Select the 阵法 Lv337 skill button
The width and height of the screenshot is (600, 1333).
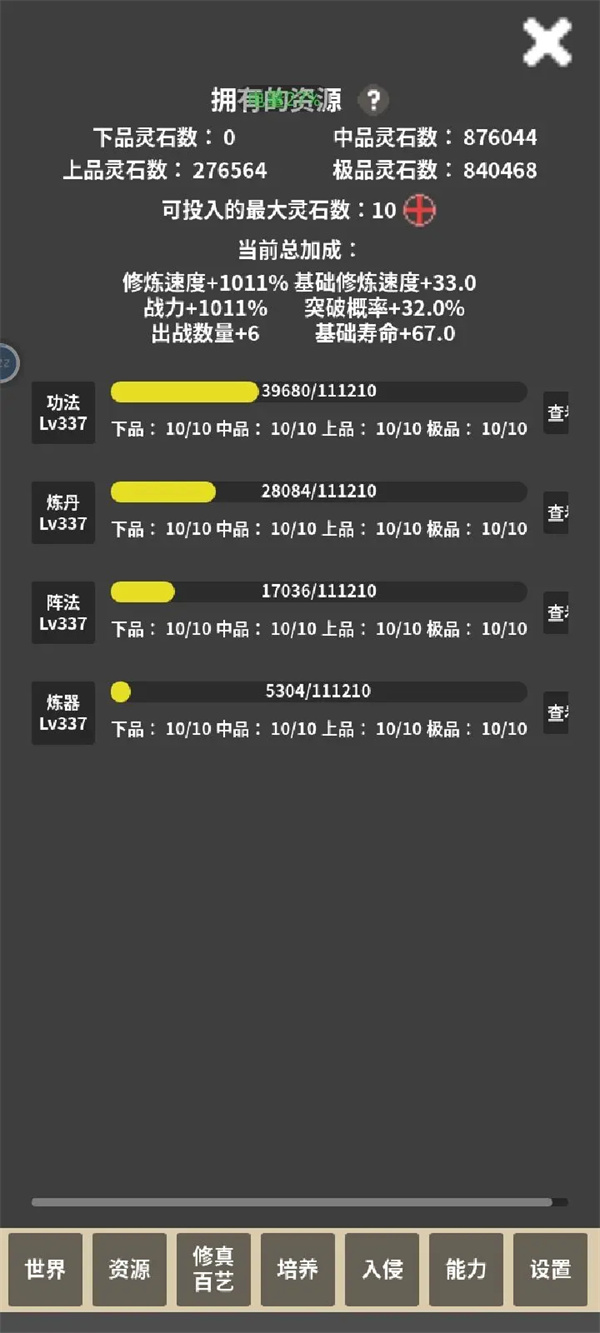coord(63,612)
